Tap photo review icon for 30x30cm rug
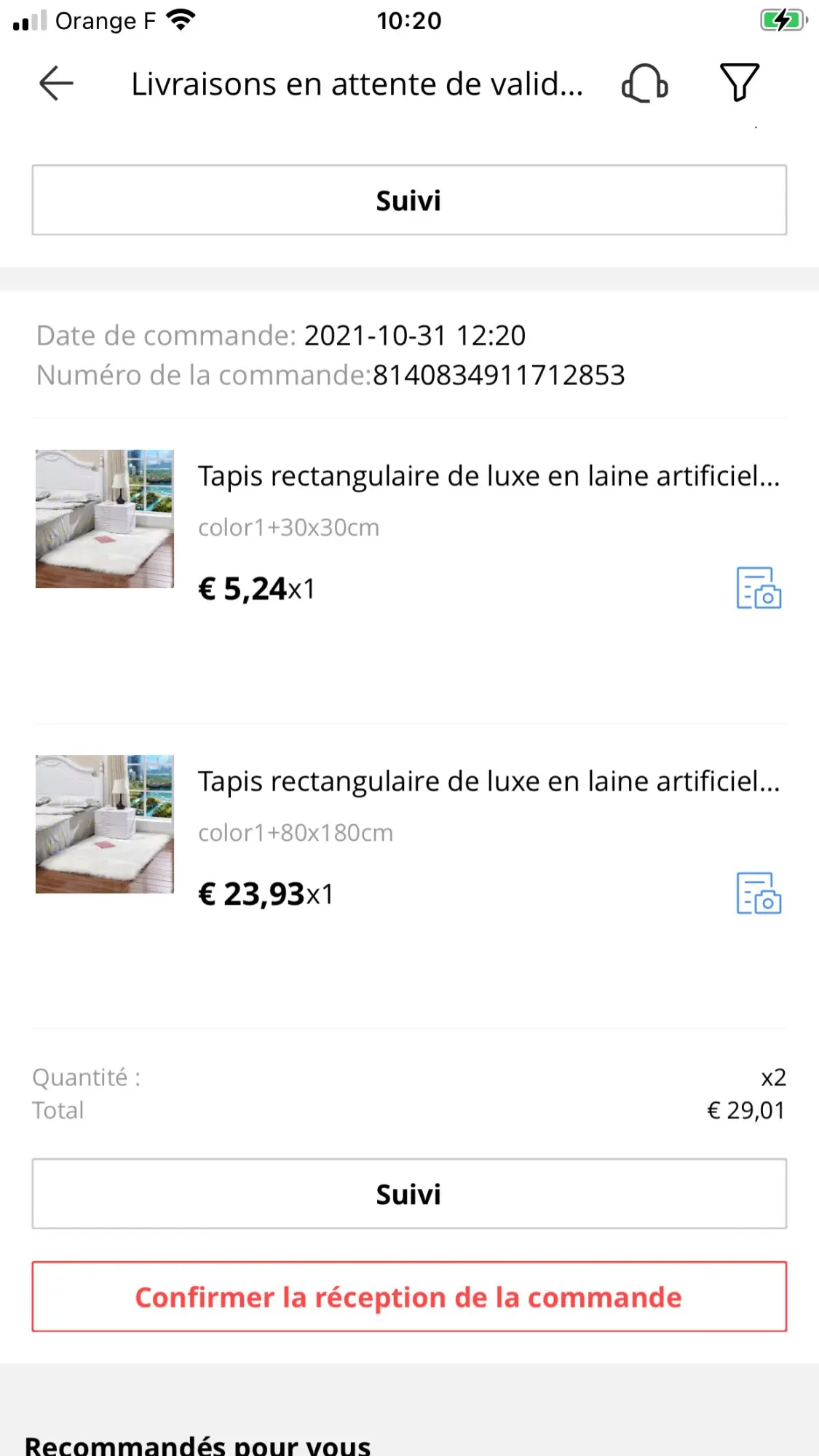Screen dimensions: 819x1456 click(x=759, y=588)
